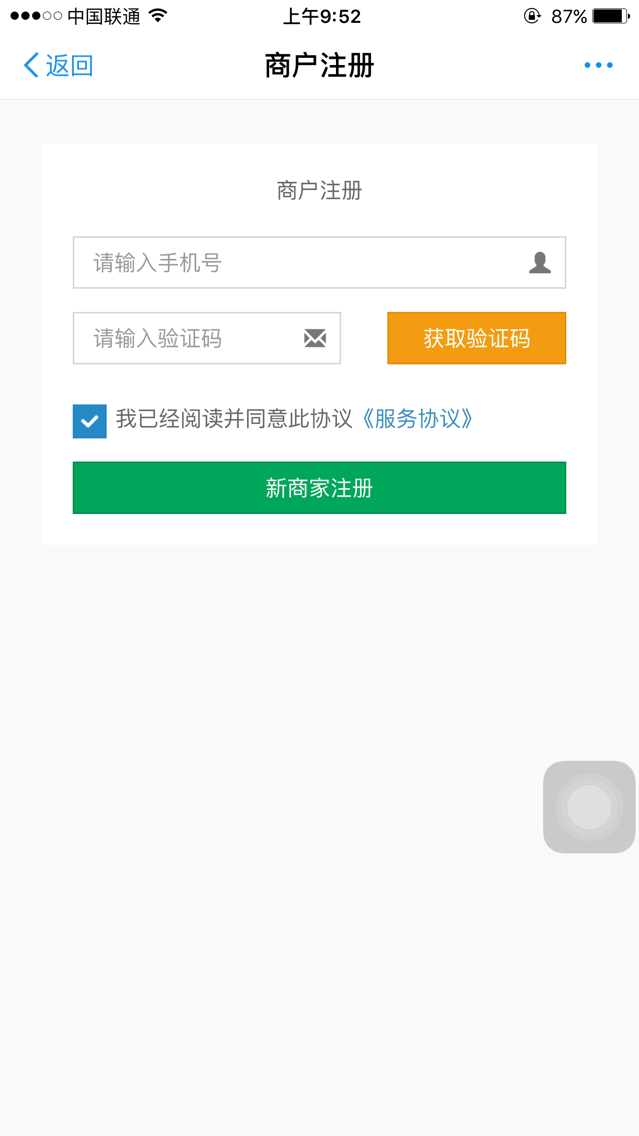The image size is (639, 1136).
Task: Uncheck the agreement checkbox
Action: click(90, 421)
